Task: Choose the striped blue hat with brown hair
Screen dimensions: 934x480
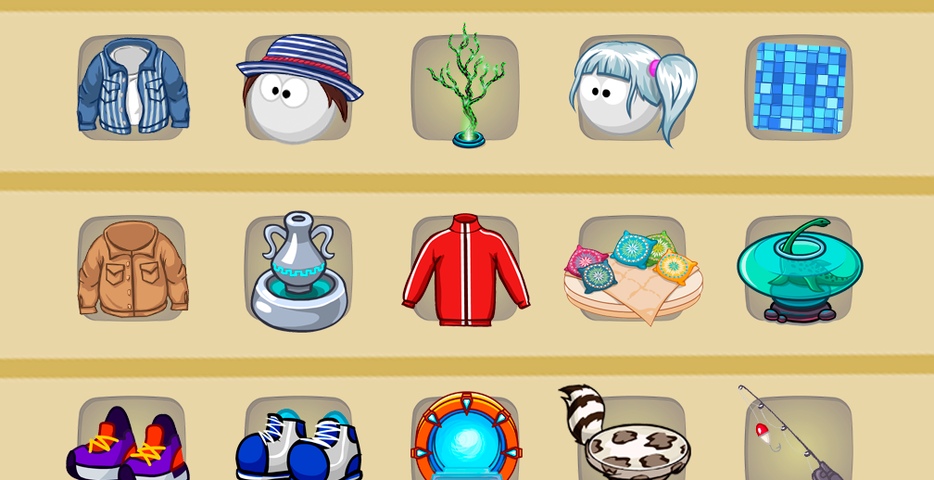Action: point(298,88)
